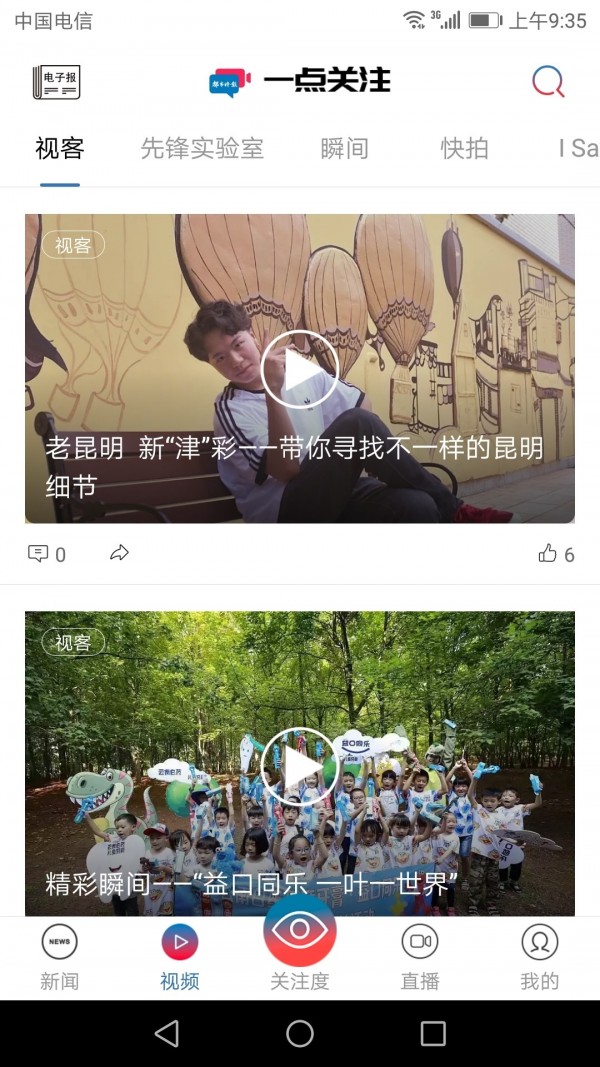Go to the 新闻 tab
Viewport: 600px width, 1067px height.
click(59, 957)
